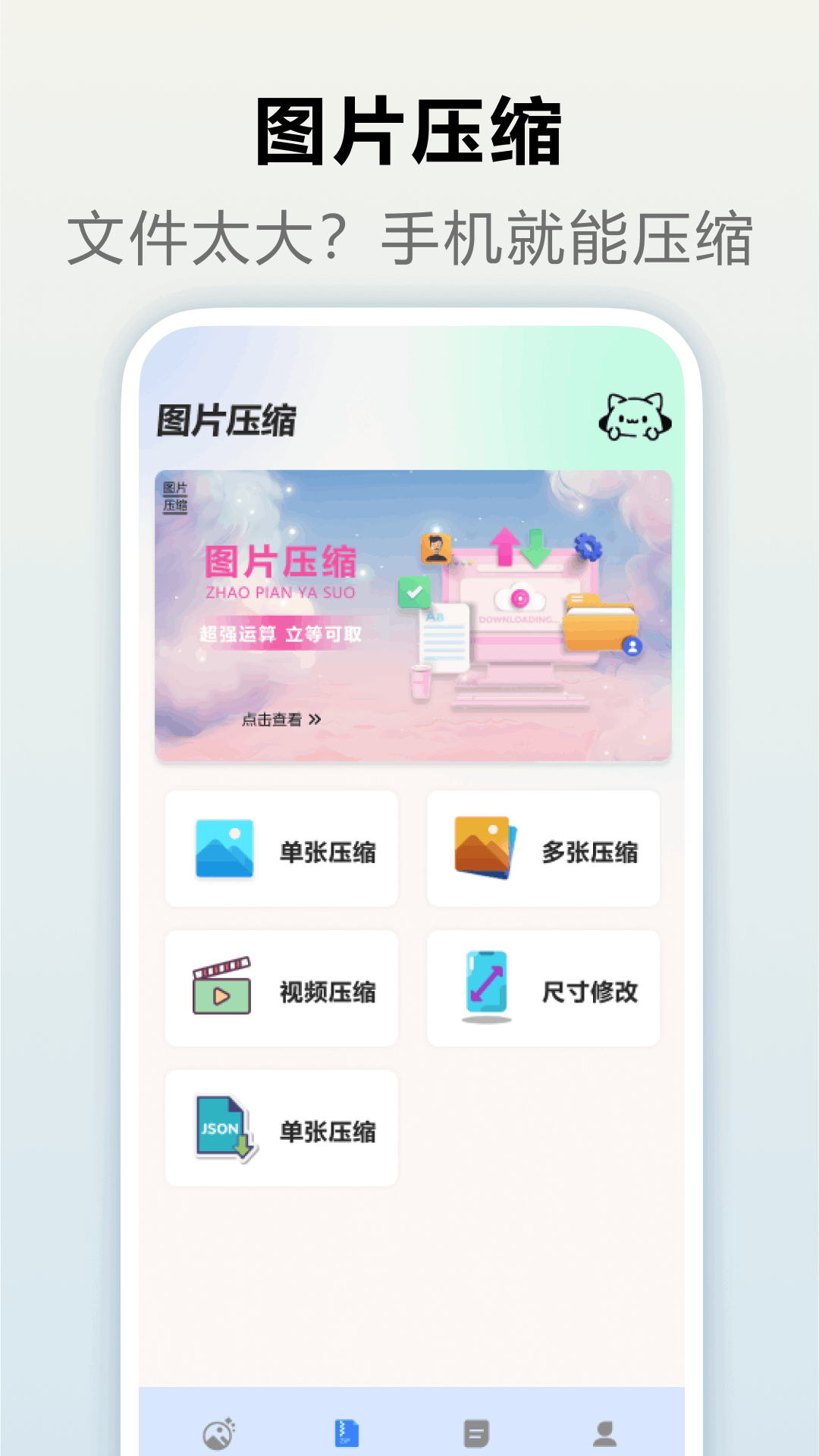Open the 视频压缩 card
The image size is (819, 1456).
(x=281, y=986)
